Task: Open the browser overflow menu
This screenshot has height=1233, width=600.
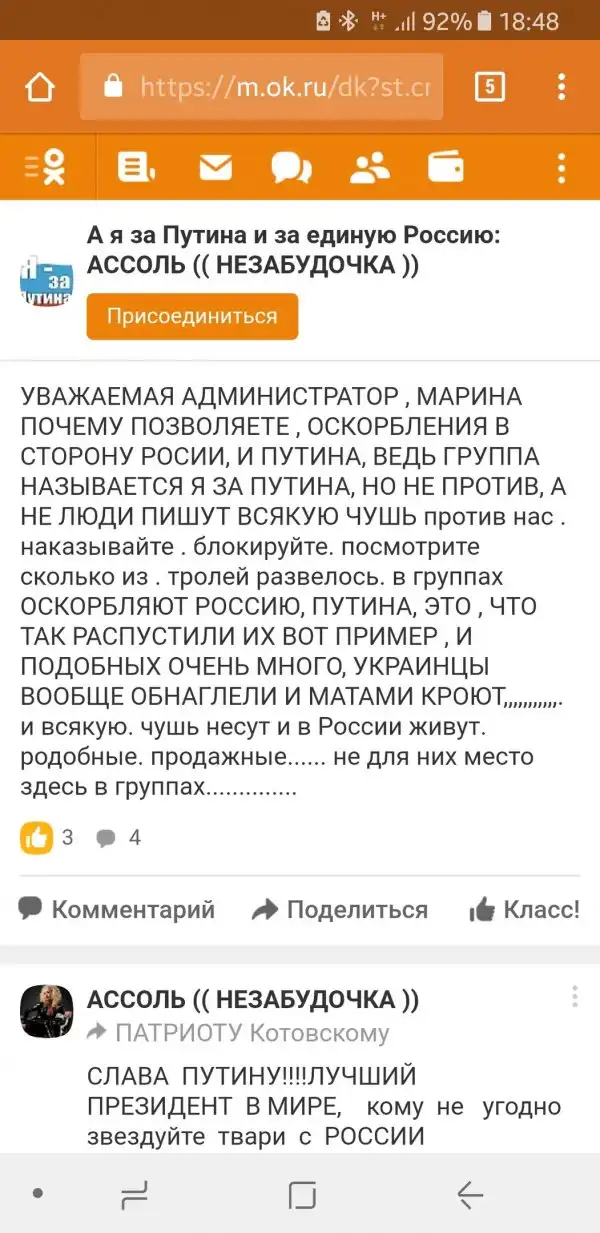Action: (x=562, y=87)
